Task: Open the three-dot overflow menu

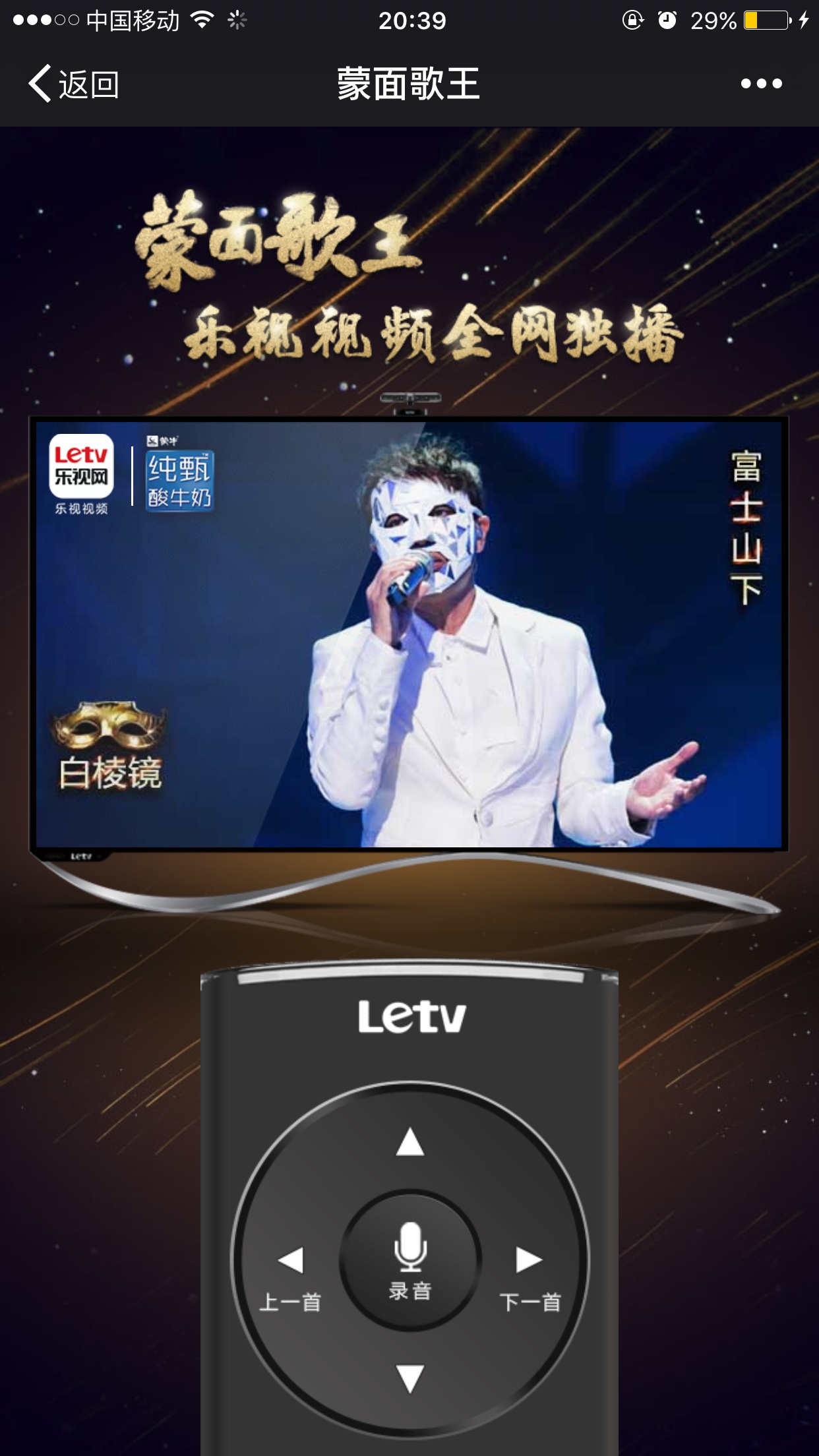Action: [x=761, y=84]
